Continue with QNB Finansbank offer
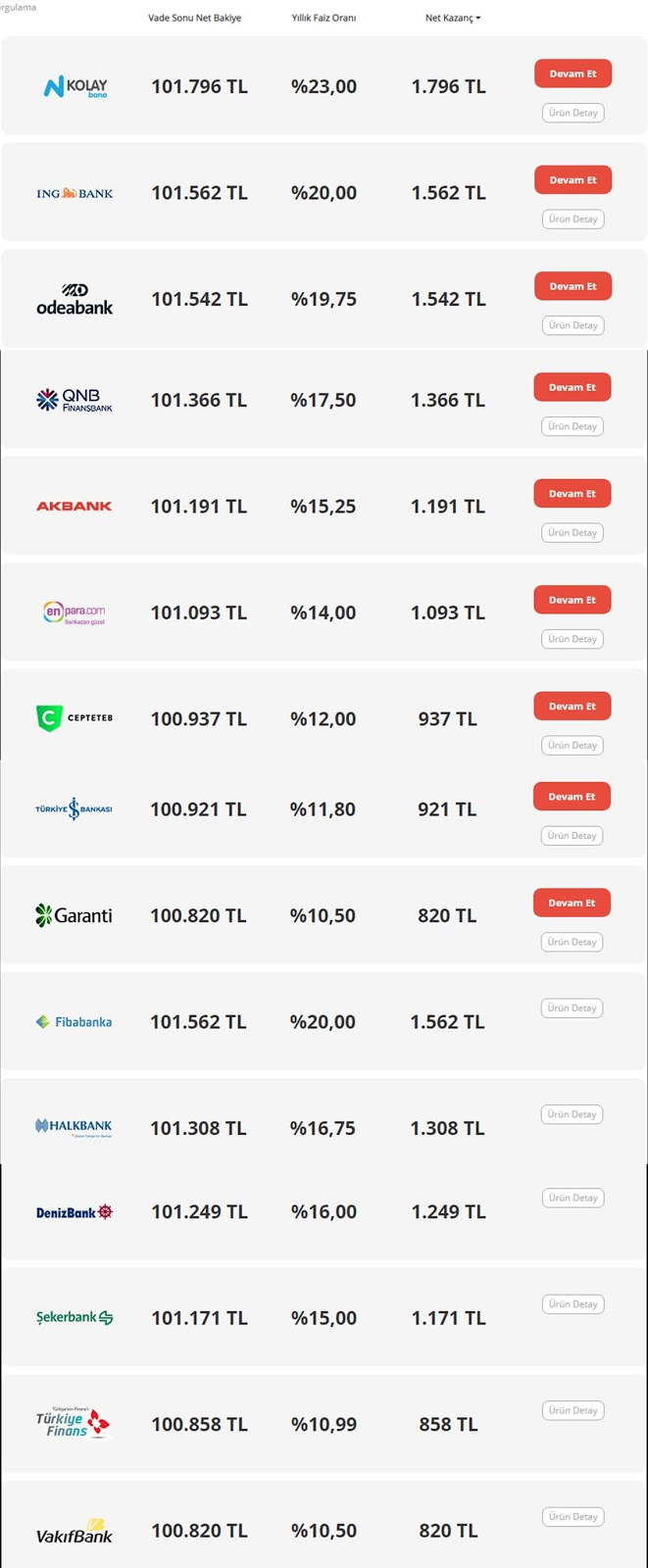Viewport: 648px width, 1568px height. coord(573,387)
